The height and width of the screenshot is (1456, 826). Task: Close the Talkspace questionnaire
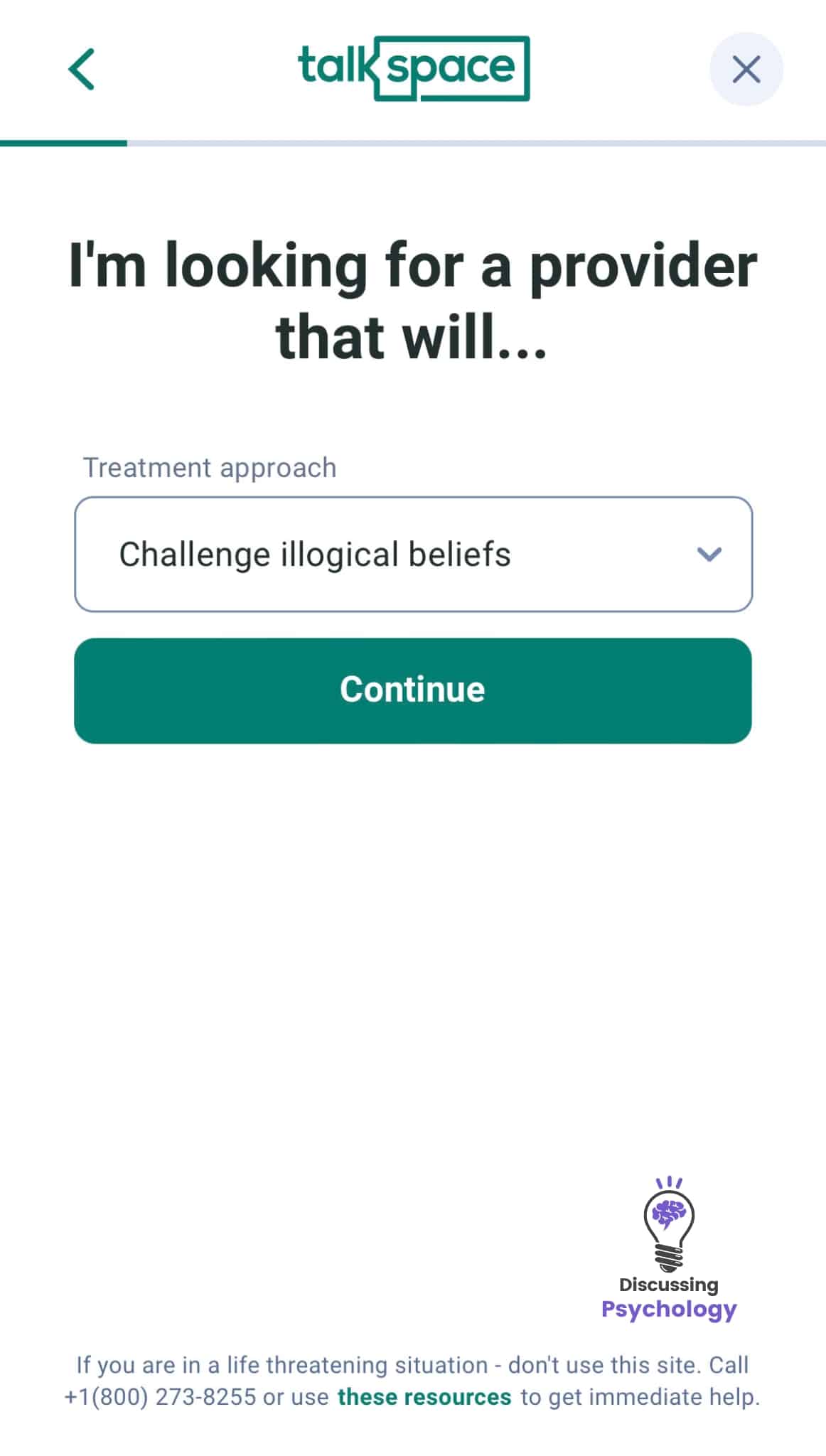tap(746, 70)
